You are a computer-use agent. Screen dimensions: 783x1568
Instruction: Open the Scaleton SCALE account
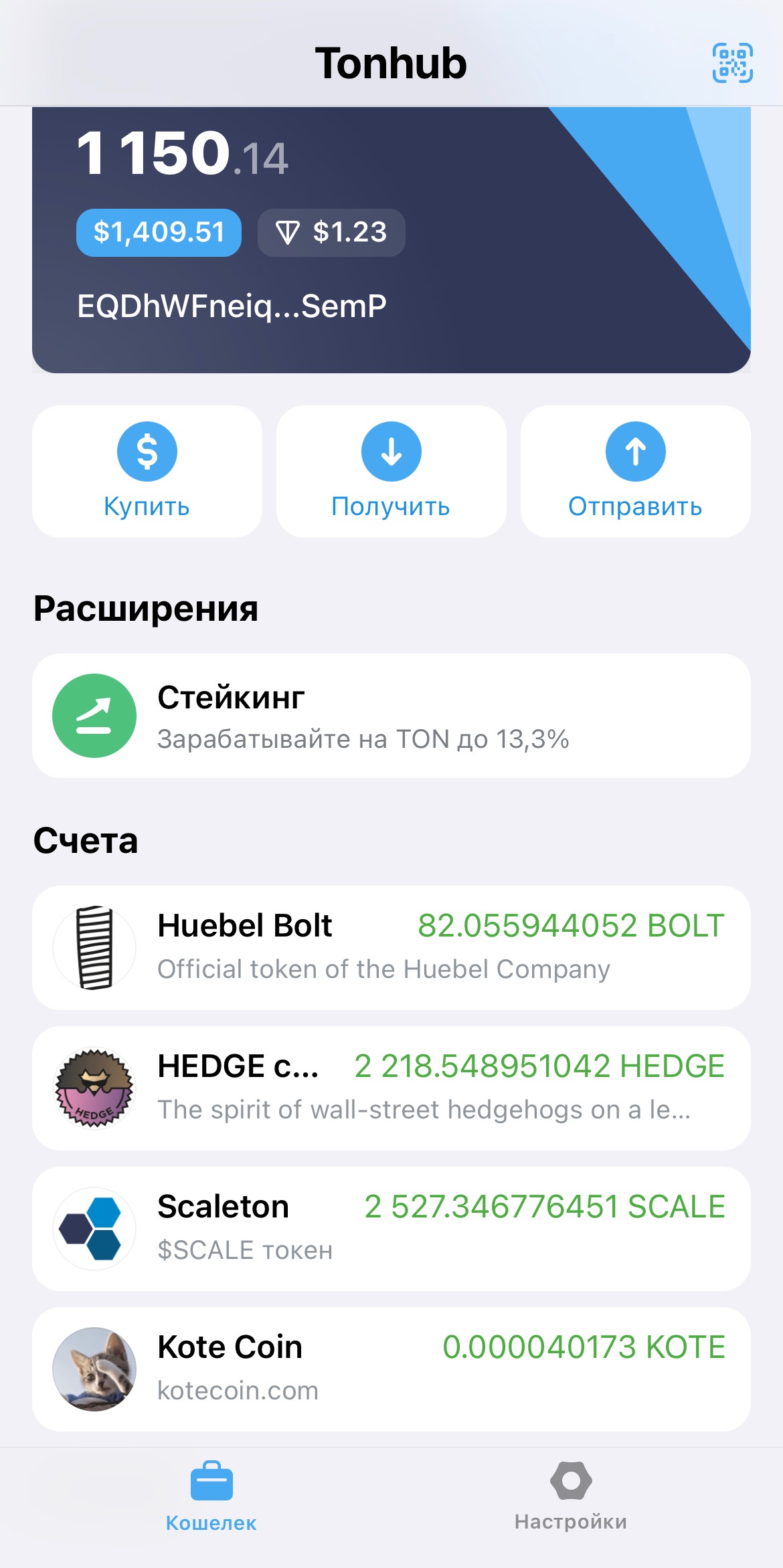(x=391, y=1228)
